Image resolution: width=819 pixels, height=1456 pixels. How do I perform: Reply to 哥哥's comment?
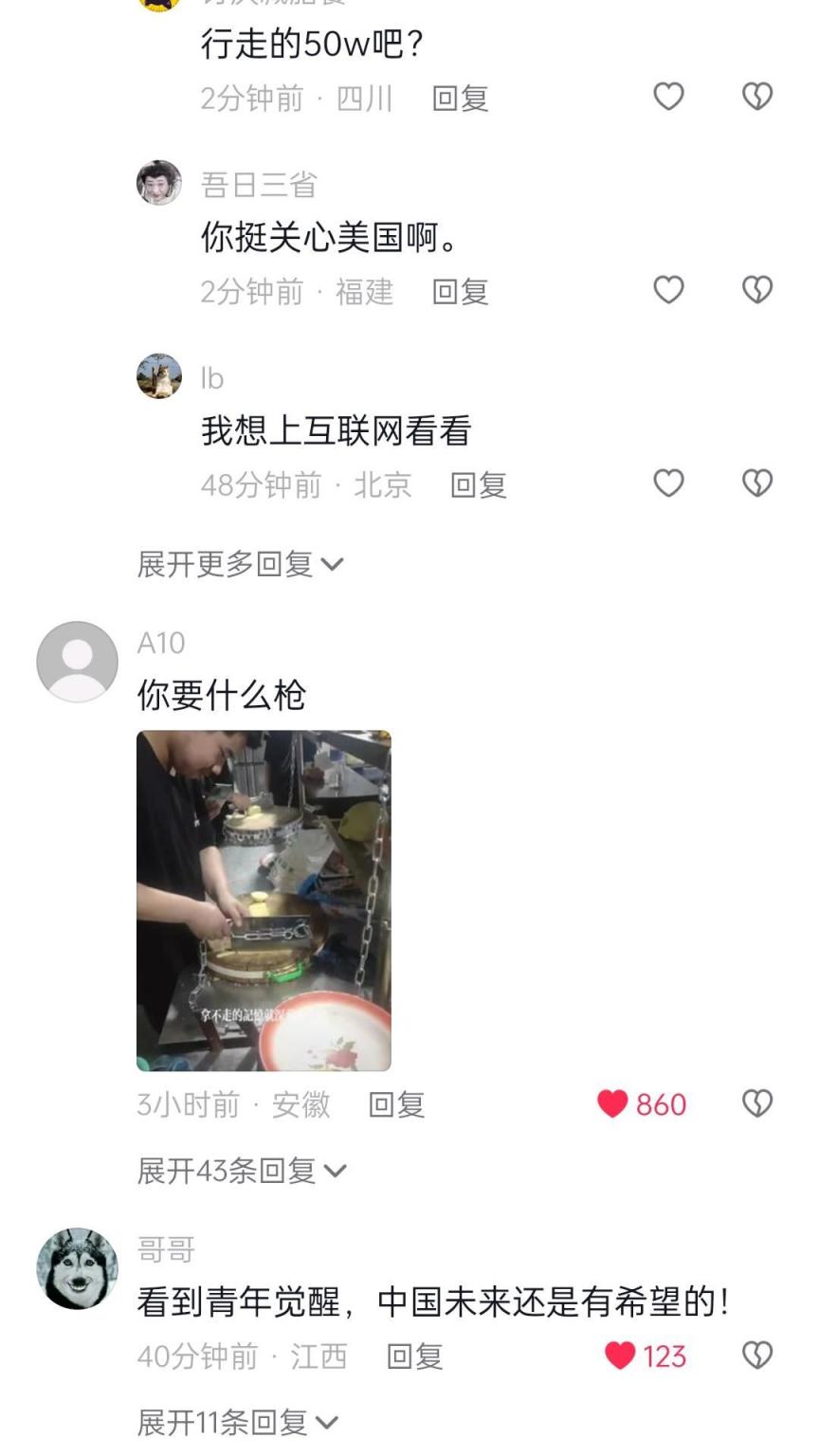[414, 1357]
